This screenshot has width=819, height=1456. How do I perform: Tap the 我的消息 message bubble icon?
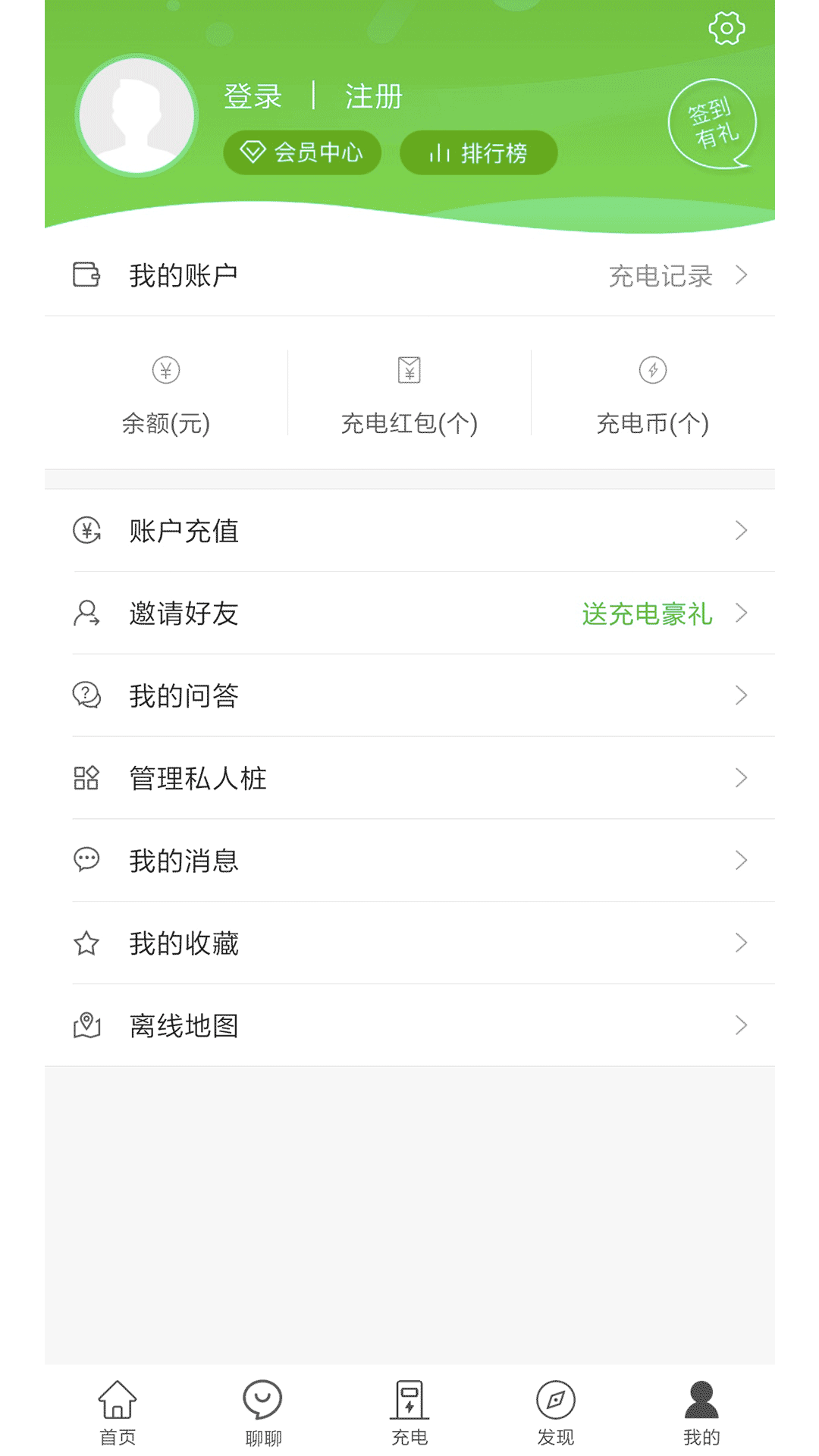coord(87,861)
